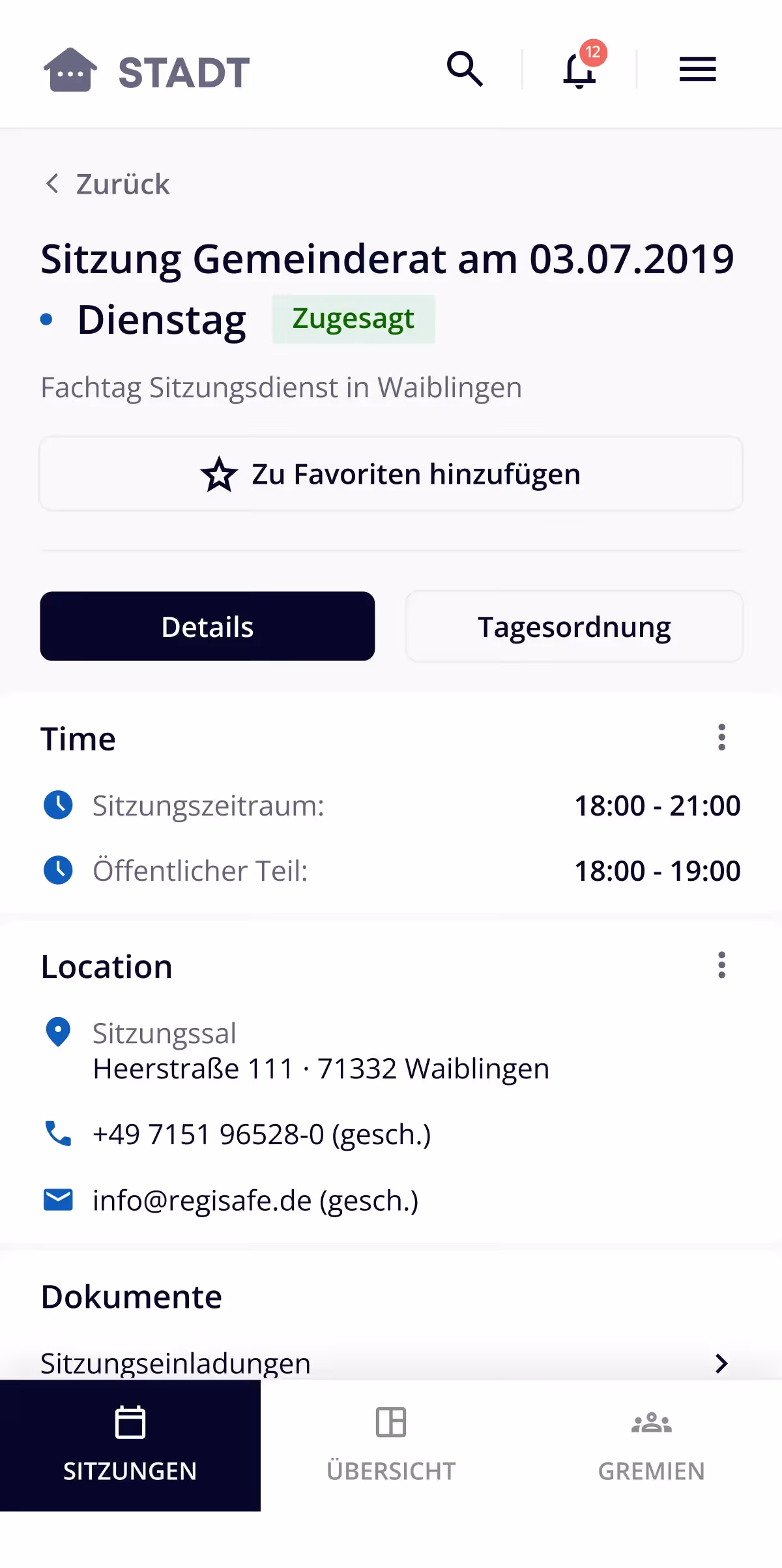Open the Time section overflow menu
Viewport: 782px width, 1568px height.
pyautogui.click(x=721, y=737)
